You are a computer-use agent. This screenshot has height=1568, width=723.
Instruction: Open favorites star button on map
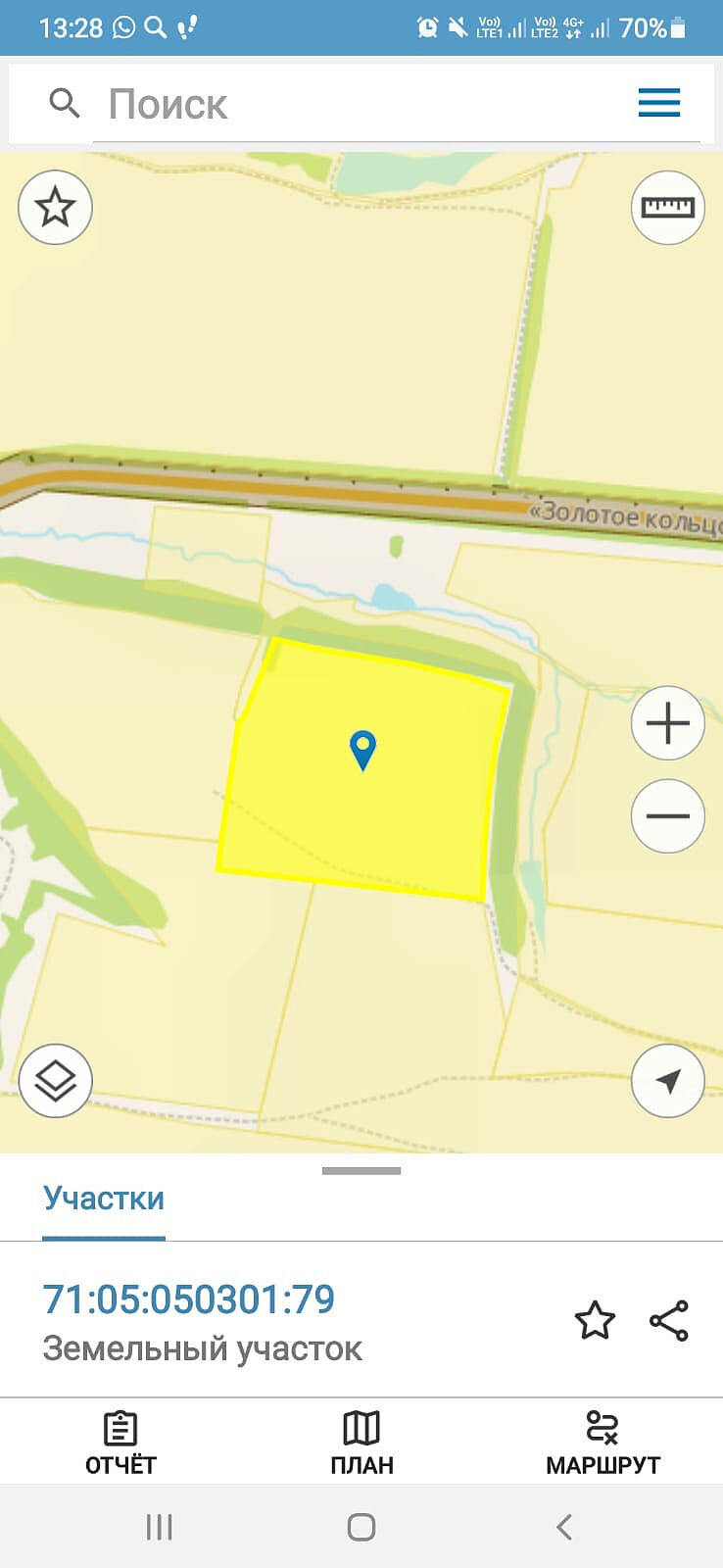(x=55, y=207)
